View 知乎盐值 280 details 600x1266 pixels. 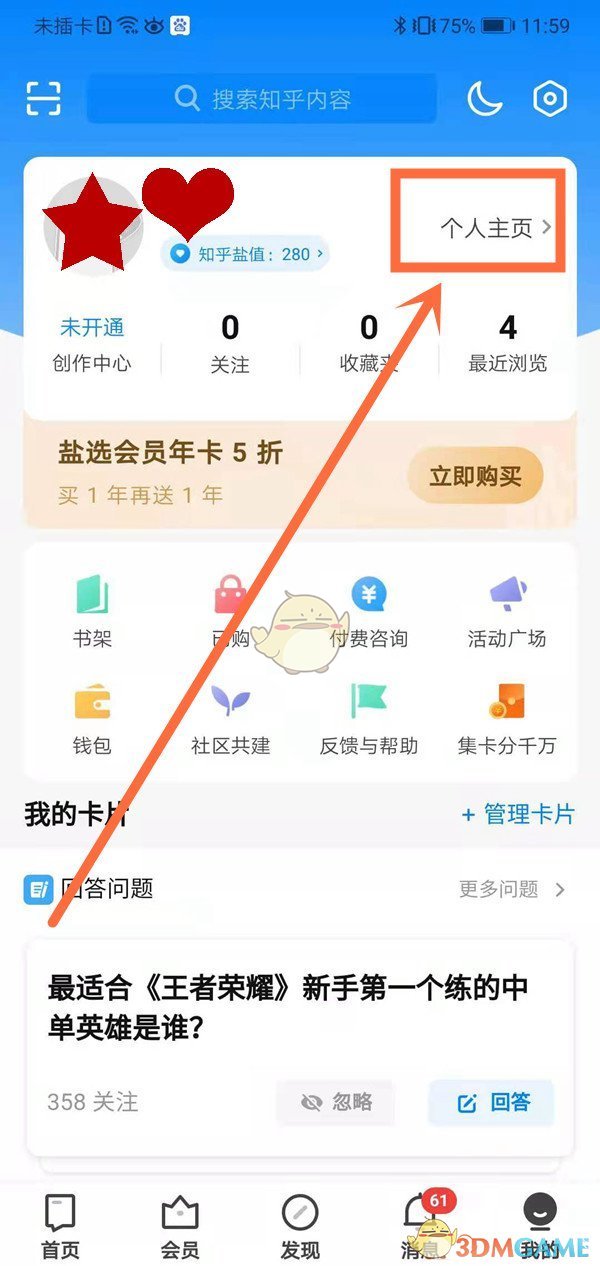click(245, 254)
